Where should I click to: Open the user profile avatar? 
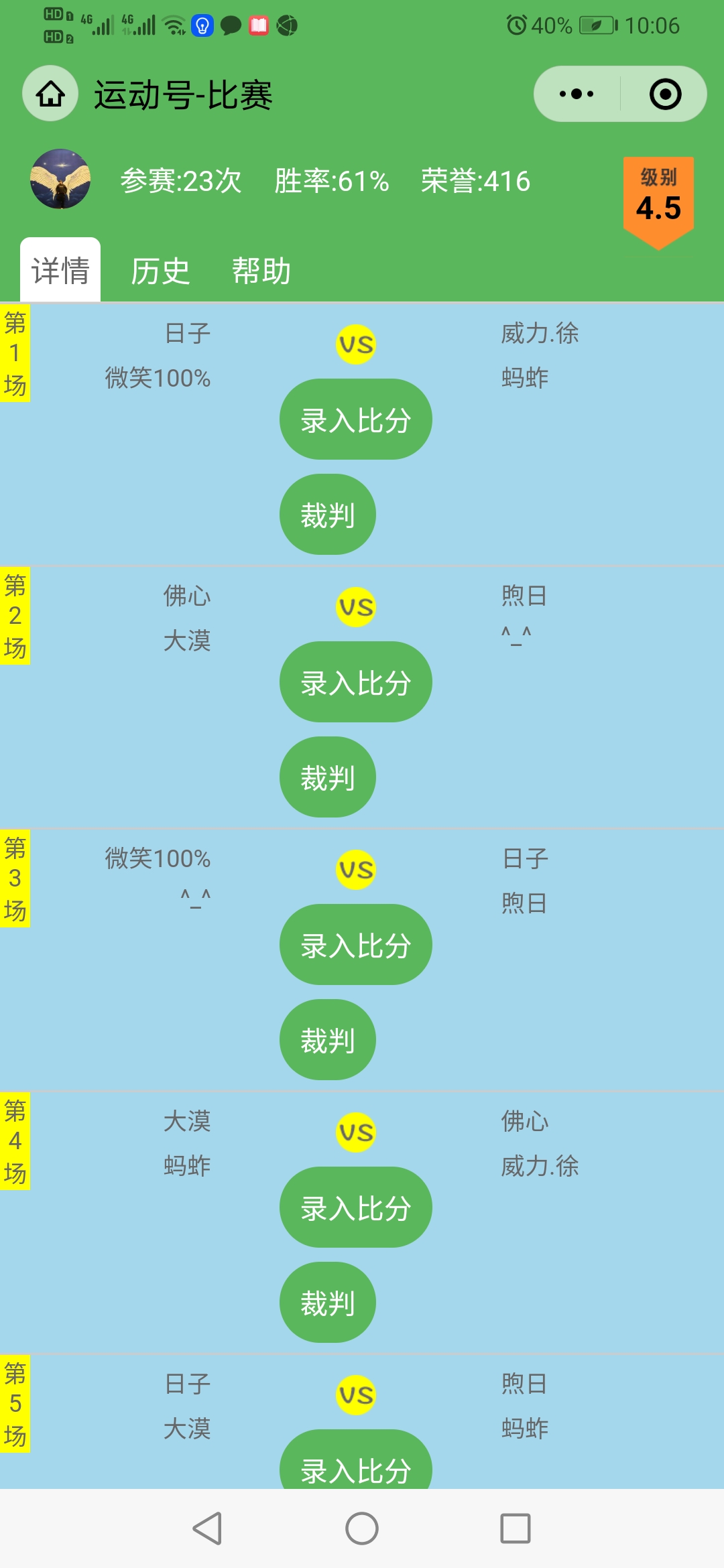coord(60,179)
